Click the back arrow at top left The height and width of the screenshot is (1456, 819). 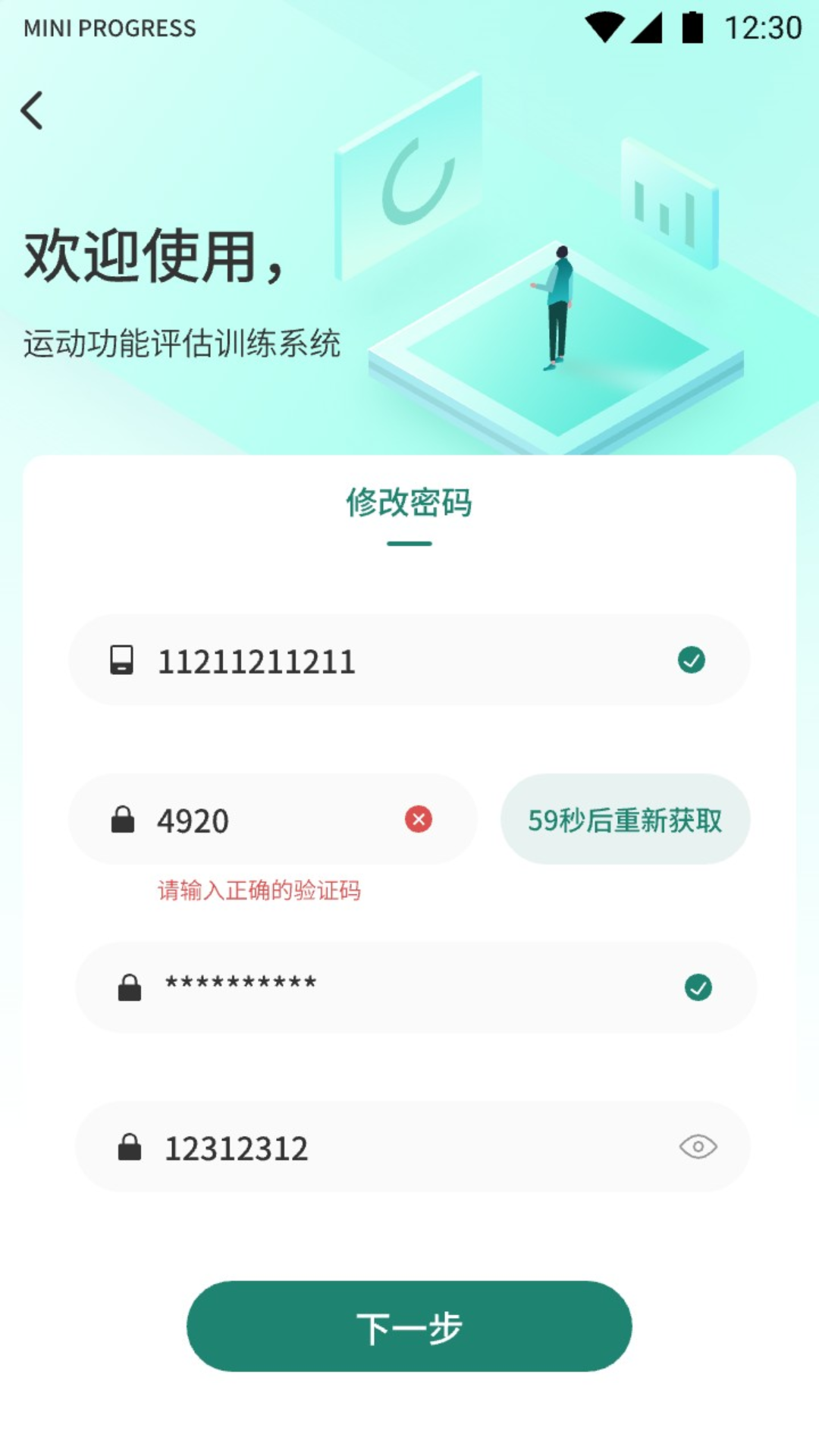(32, 110)
